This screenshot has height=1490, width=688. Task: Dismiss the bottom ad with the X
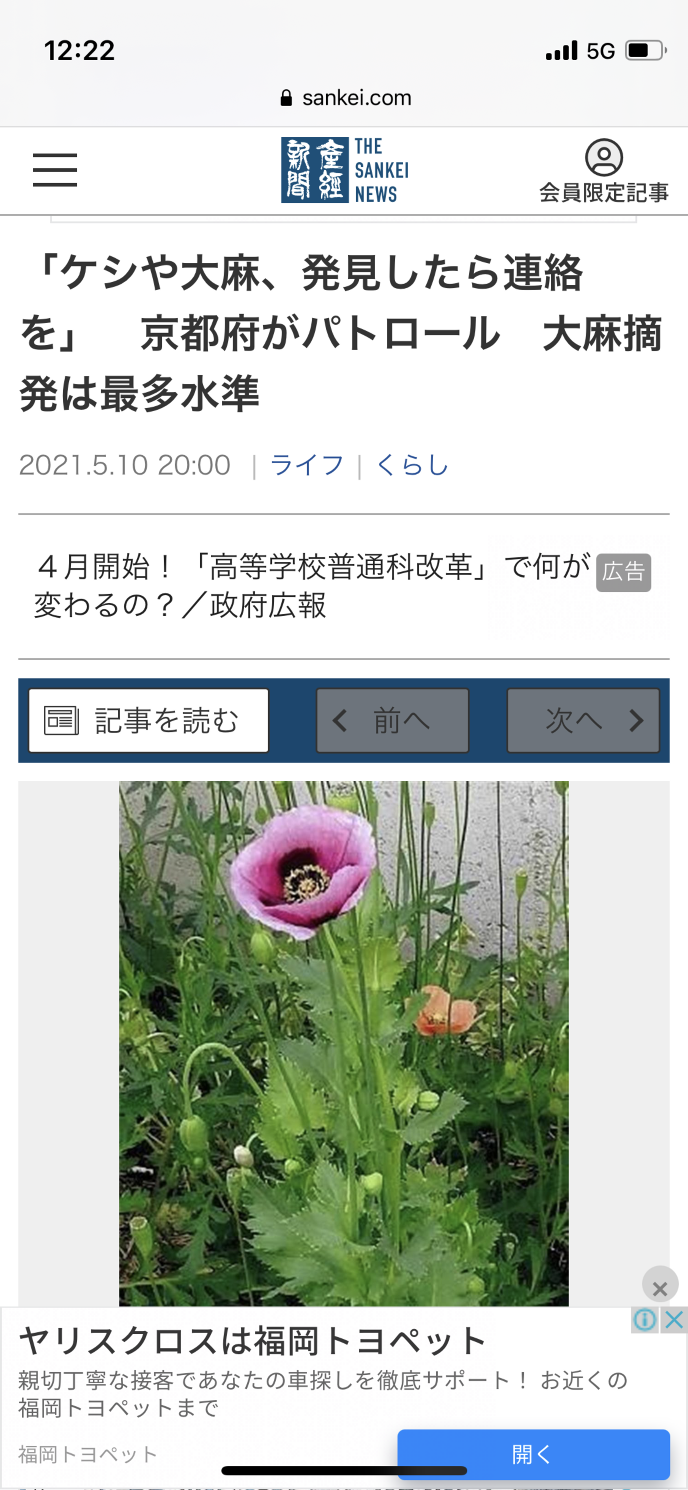659,1288
